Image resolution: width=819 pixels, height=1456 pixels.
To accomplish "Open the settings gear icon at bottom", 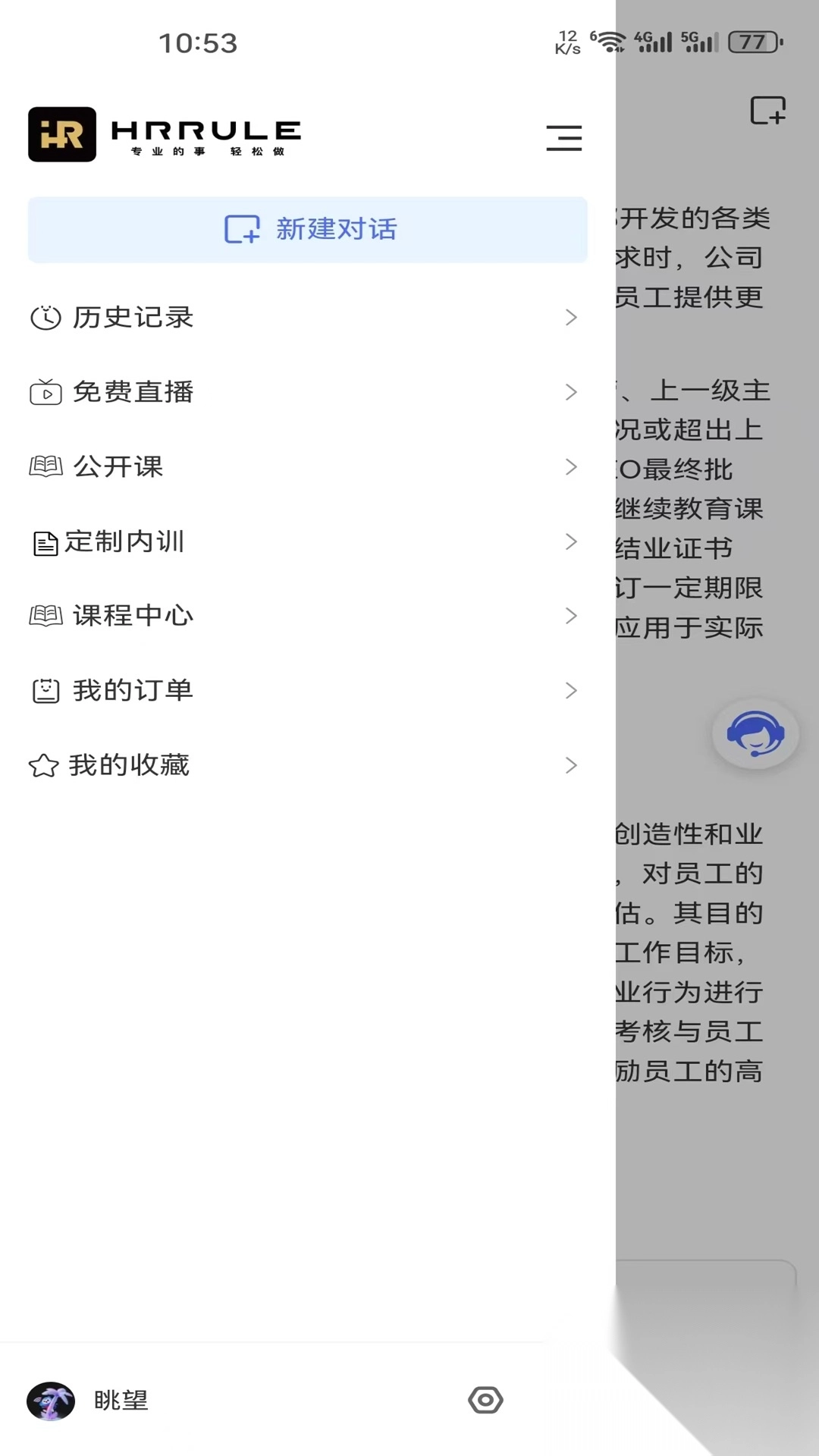I will [485, 1401].
